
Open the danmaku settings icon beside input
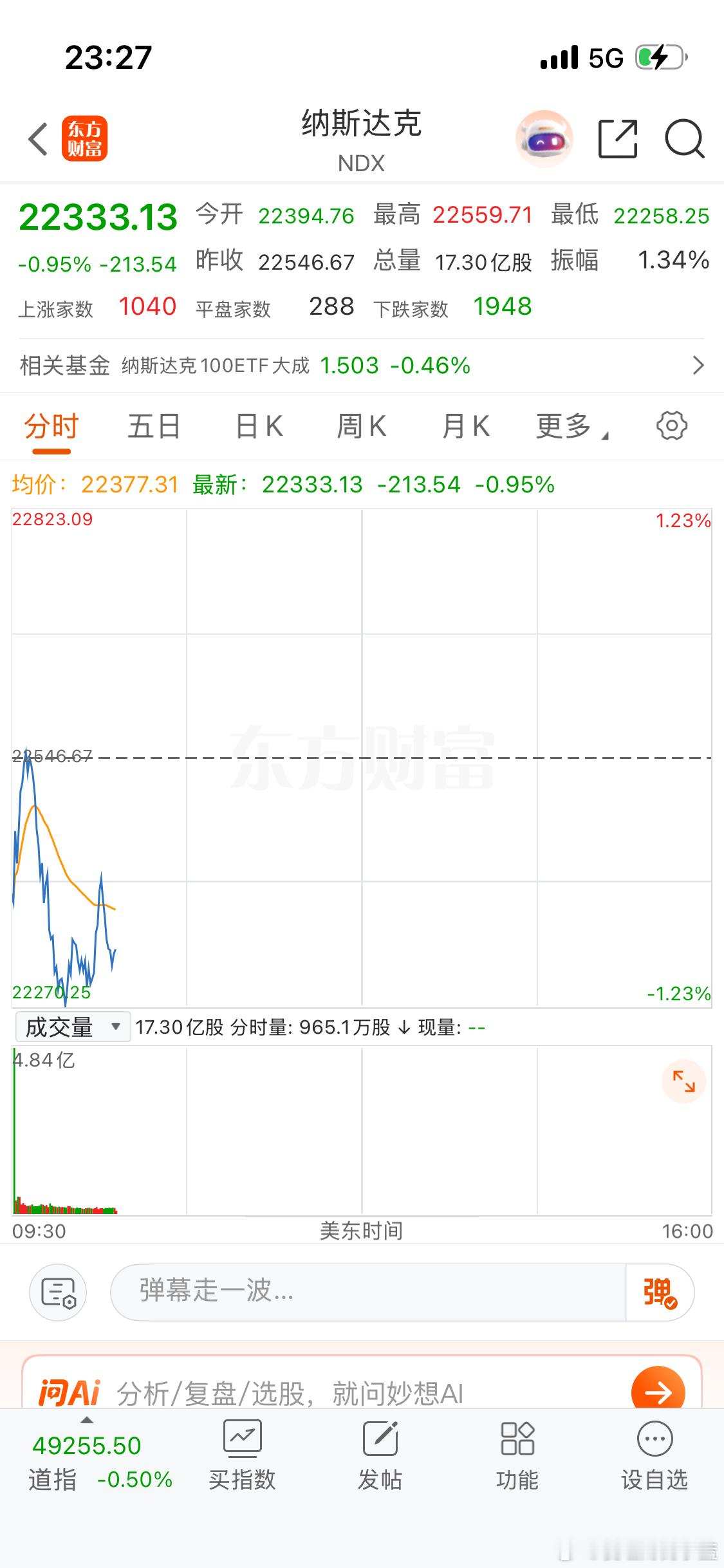click(58, 1292)
